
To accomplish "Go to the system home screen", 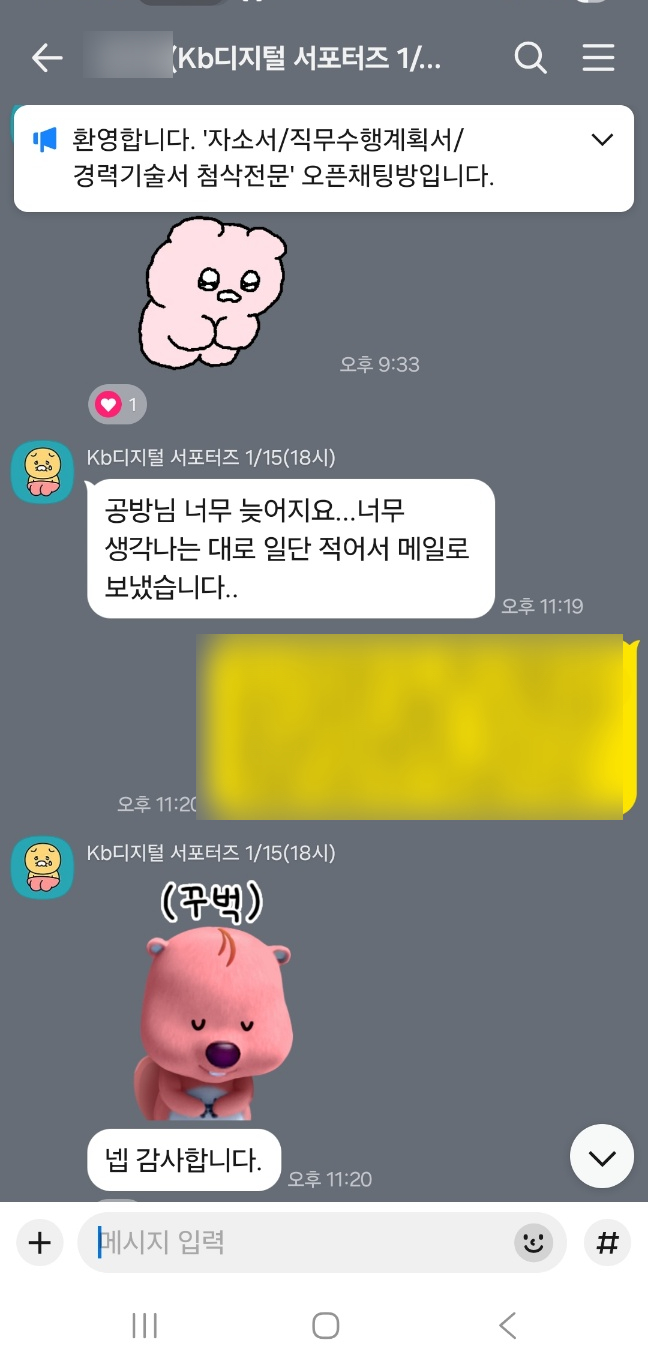I will click(x=325, y=1326).
